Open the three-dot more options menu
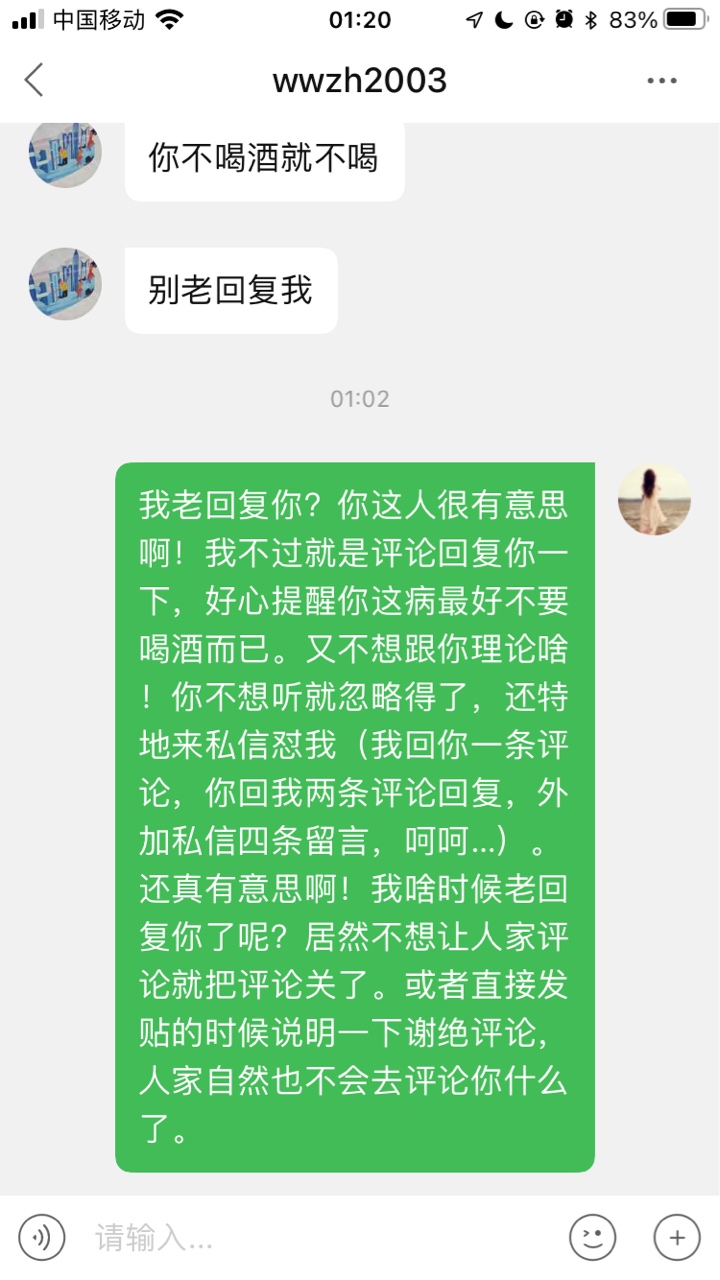Image resolution: width=720 pixels, height=1280 pixels. click(x=662, y=81)
